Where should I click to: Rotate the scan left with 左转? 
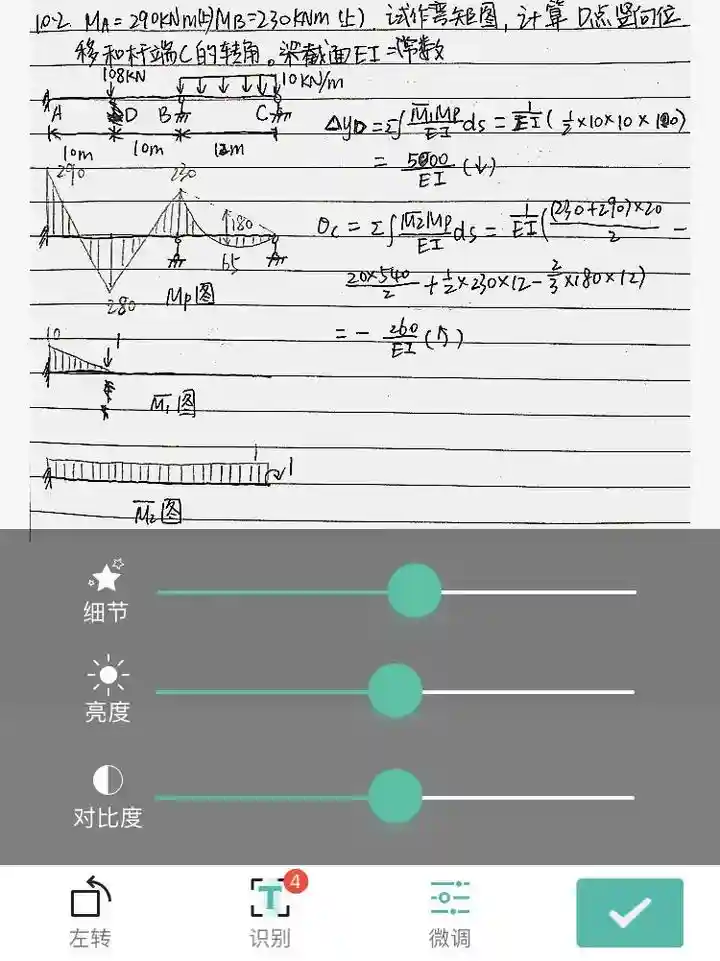90,912
